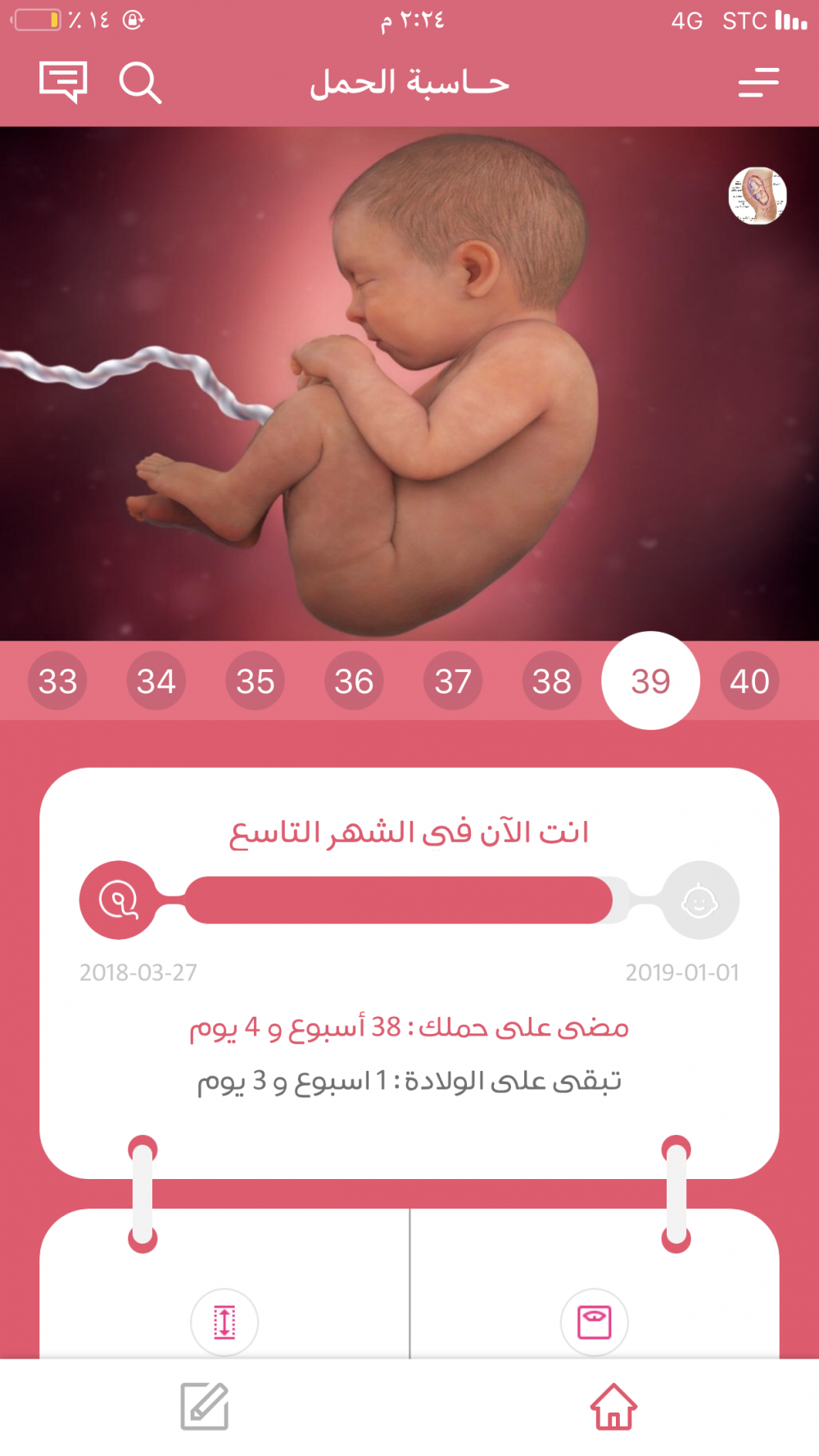Open the baby length icon
This screenshot has height=1456, width=819.
[x=224, y=1322]
